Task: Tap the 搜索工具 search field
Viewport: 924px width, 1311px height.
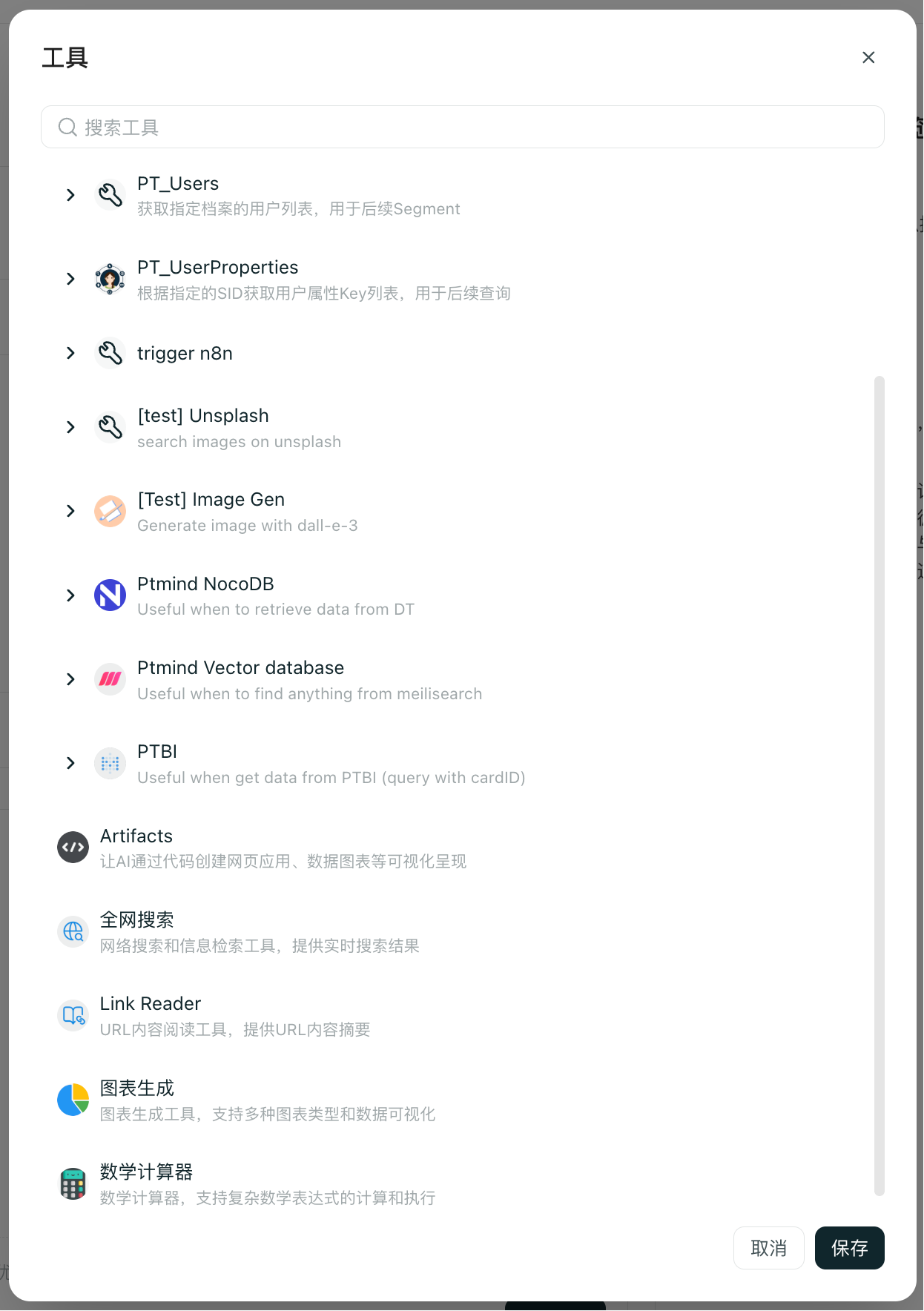Action: (x=462, y=128)
